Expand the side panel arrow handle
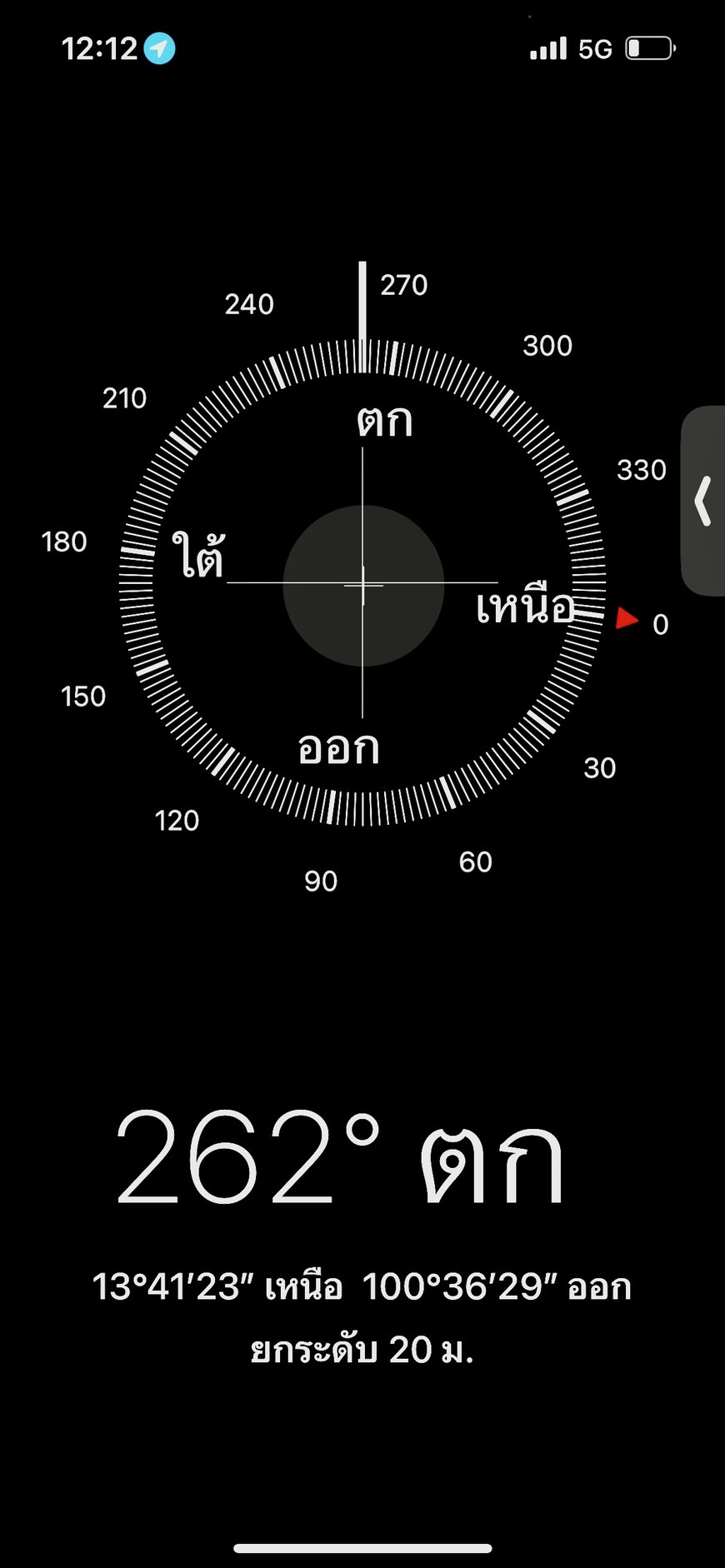This screenshot has height=1568, width=725. (x=703, y=501)
